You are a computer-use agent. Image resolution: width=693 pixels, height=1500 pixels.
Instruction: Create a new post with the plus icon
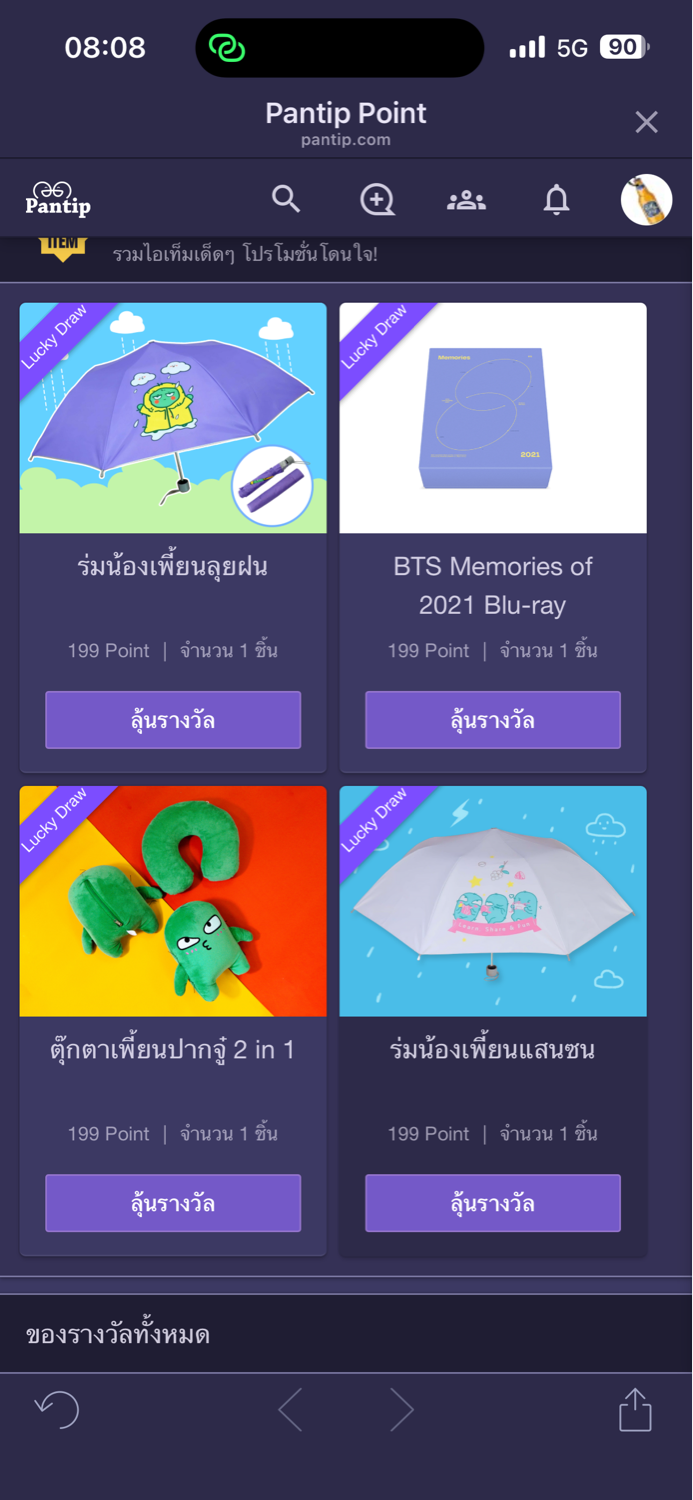[x=377, y=200]
